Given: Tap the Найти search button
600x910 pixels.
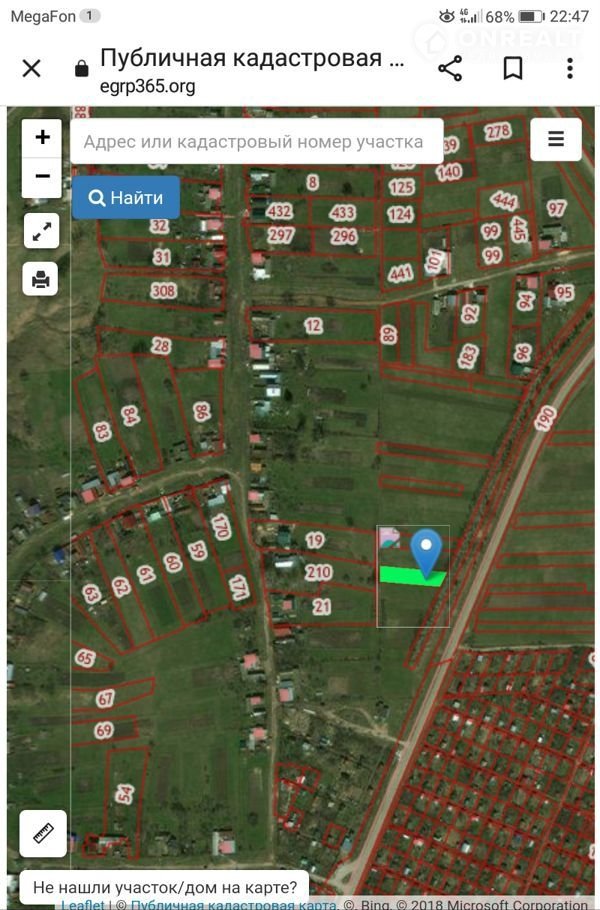Looking at the screenshot, I should point(126,198).
